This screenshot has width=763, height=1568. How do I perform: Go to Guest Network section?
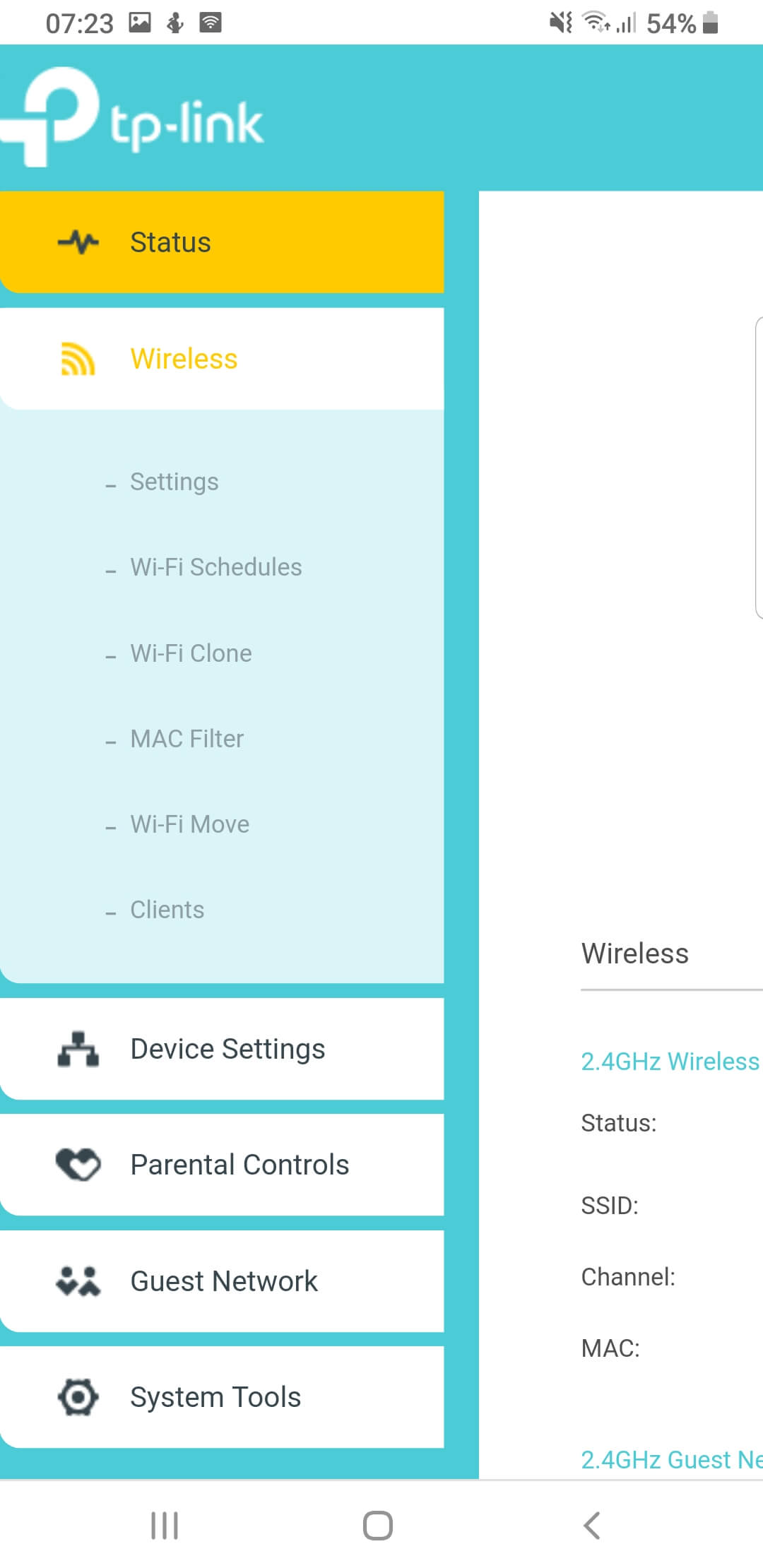tap(222, 1281)
